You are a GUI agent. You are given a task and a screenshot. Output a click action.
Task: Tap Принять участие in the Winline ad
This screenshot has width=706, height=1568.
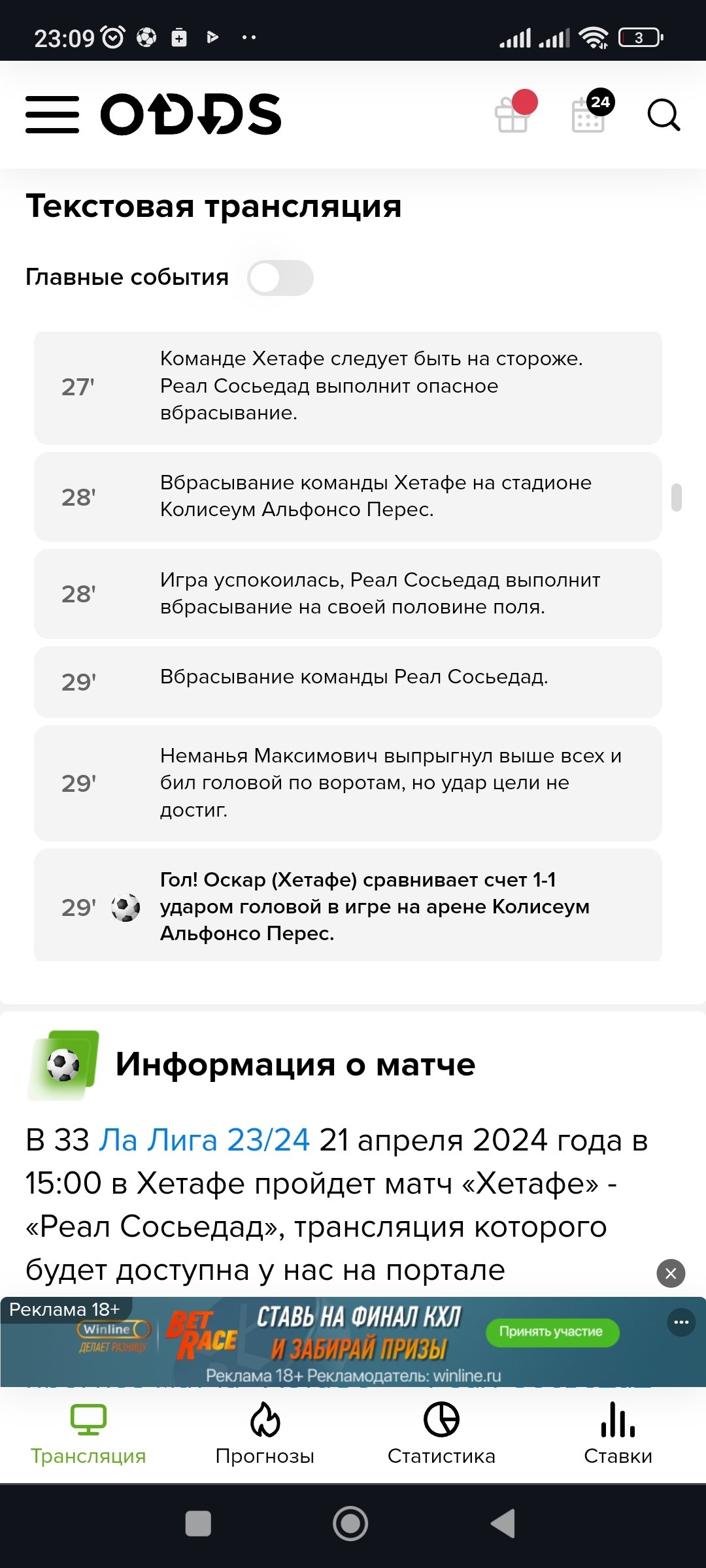(x=552, y=1331)
